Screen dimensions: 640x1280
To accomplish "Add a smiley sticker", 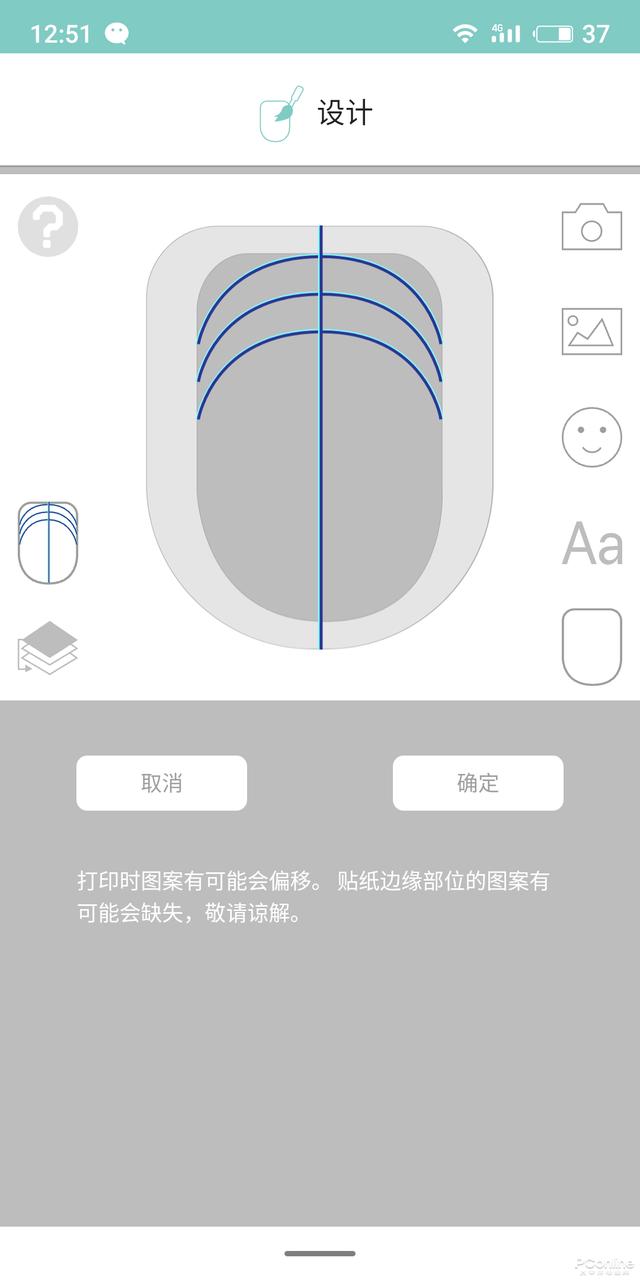I will [x=591, y=437].
